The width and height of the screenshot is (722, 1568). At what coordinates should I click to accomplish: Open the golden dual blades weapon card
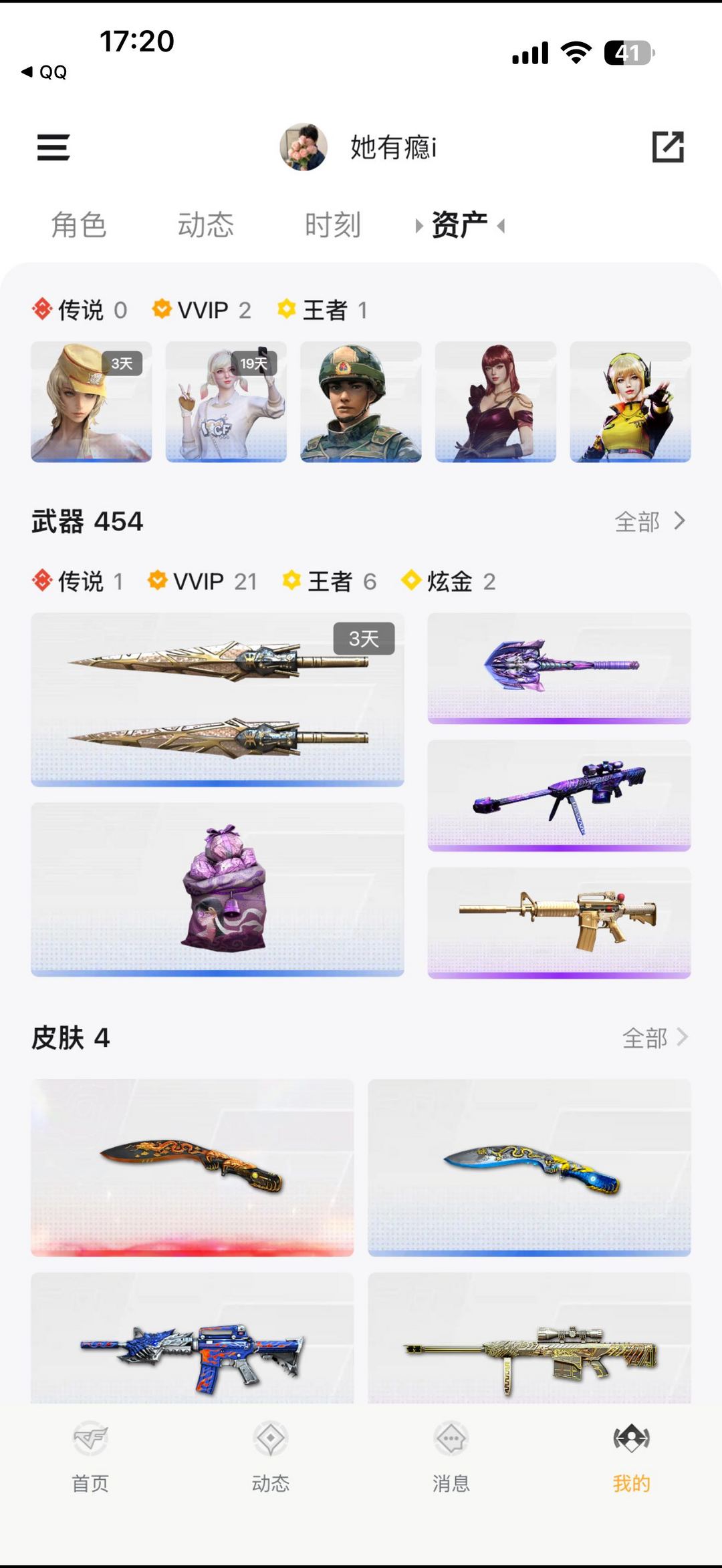coord(217,699)
